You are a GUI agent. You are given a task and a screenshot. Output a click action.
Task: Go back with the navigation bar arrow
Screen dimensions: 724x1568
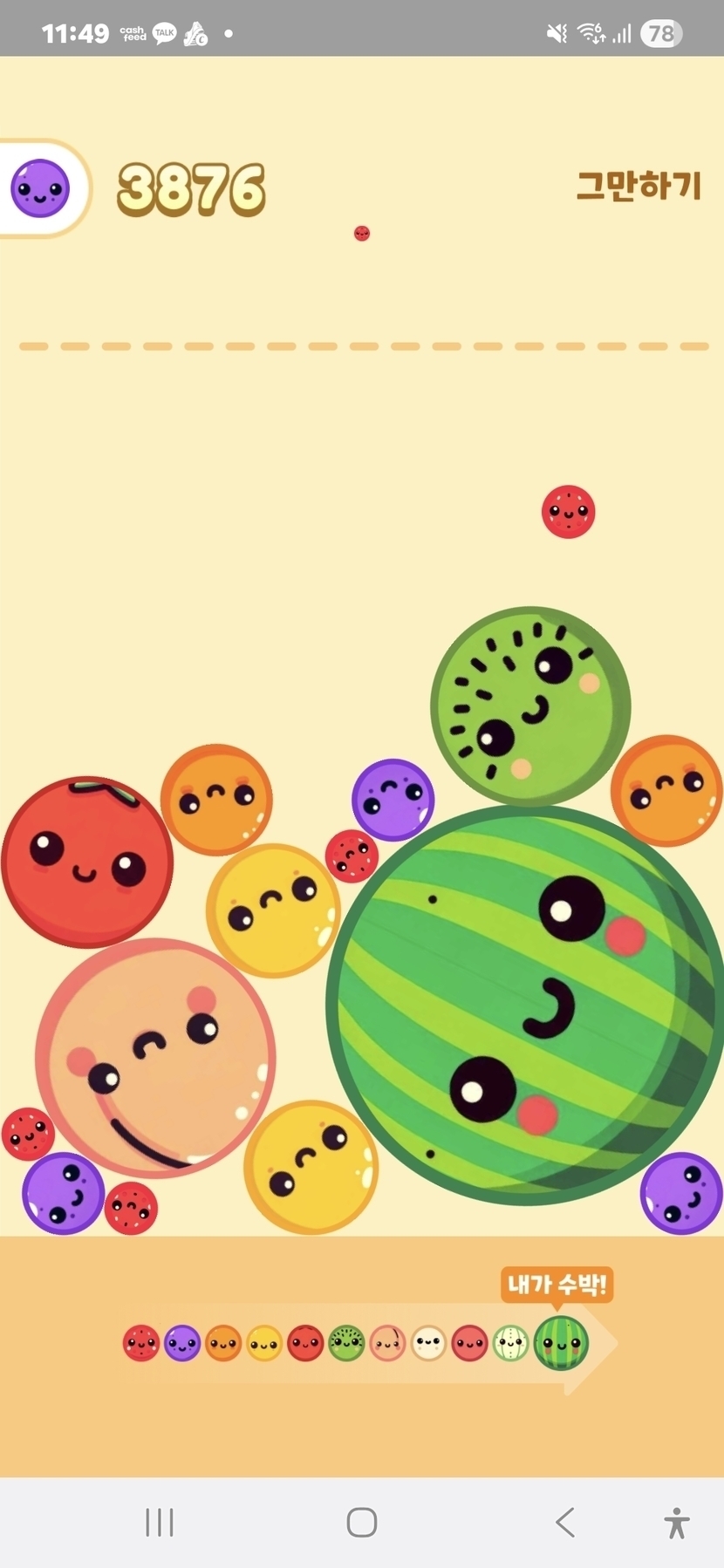pos(565,1523)
